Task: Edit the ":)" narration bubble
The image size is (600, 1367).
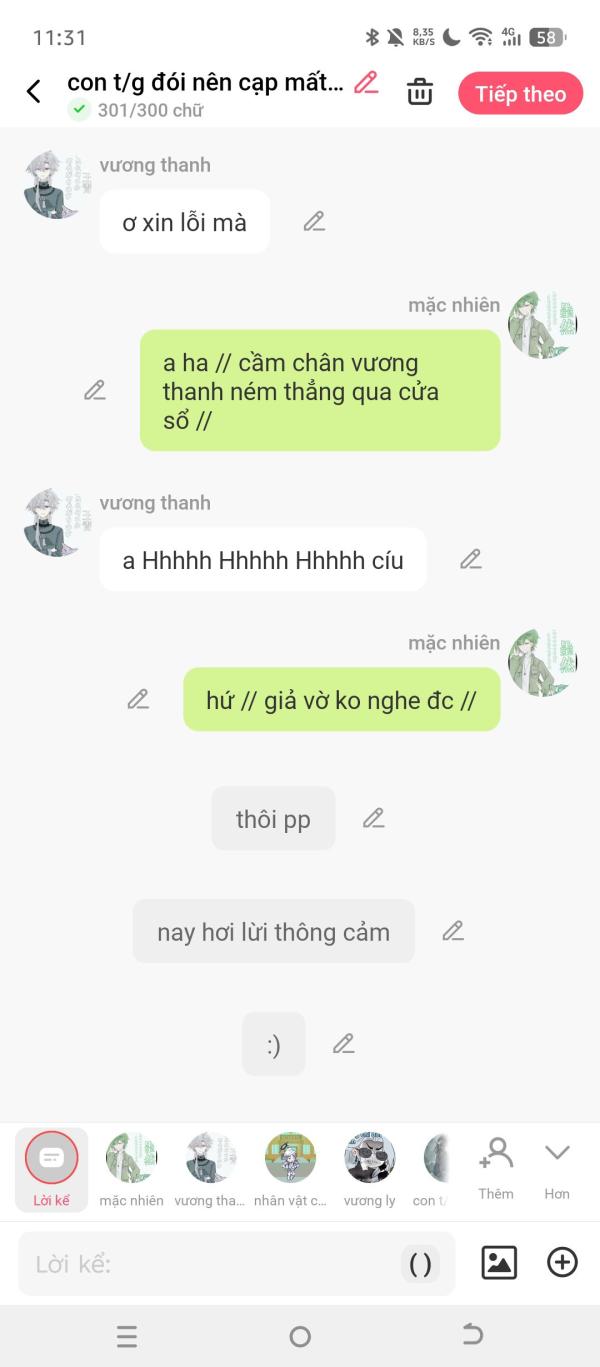Action: (343, 1044)
